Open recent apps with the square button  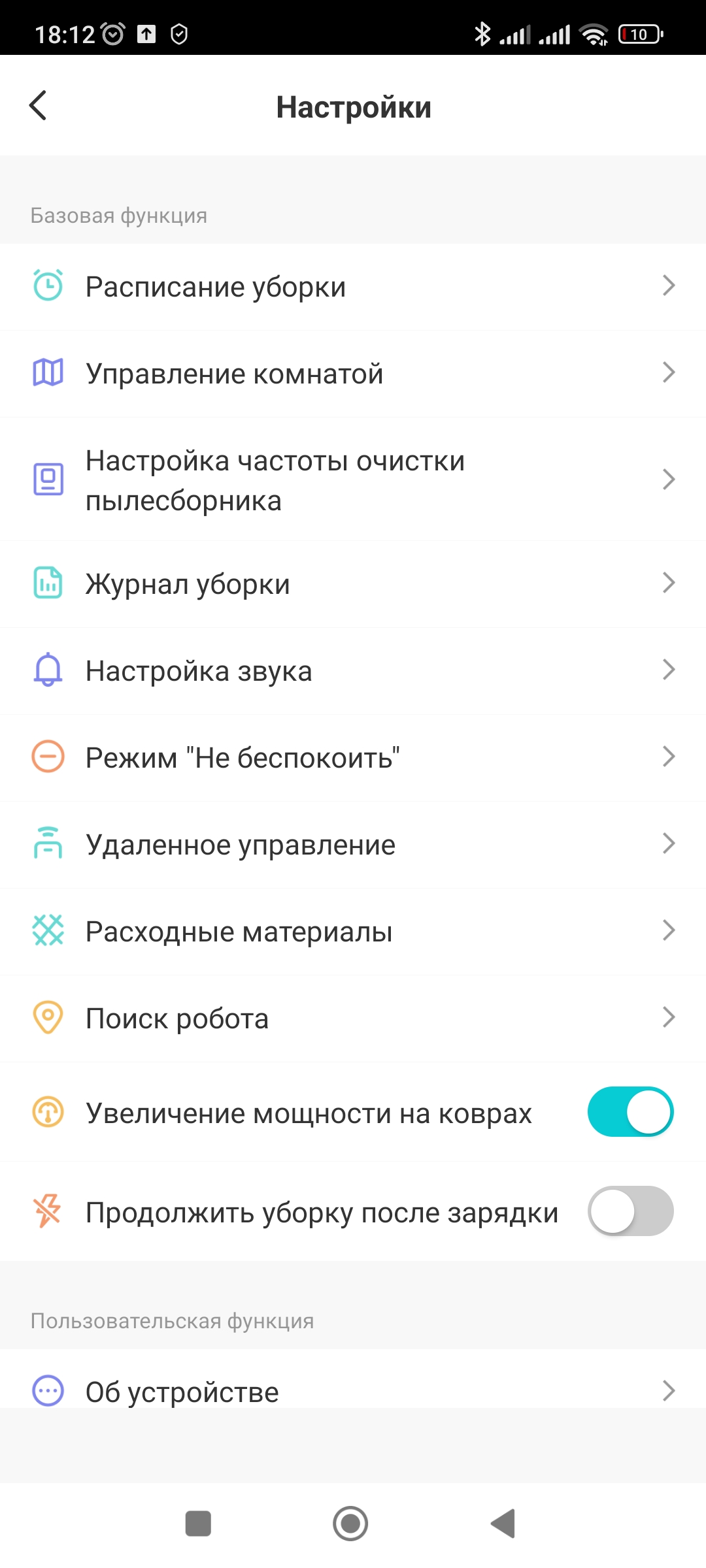[198, 1524]
